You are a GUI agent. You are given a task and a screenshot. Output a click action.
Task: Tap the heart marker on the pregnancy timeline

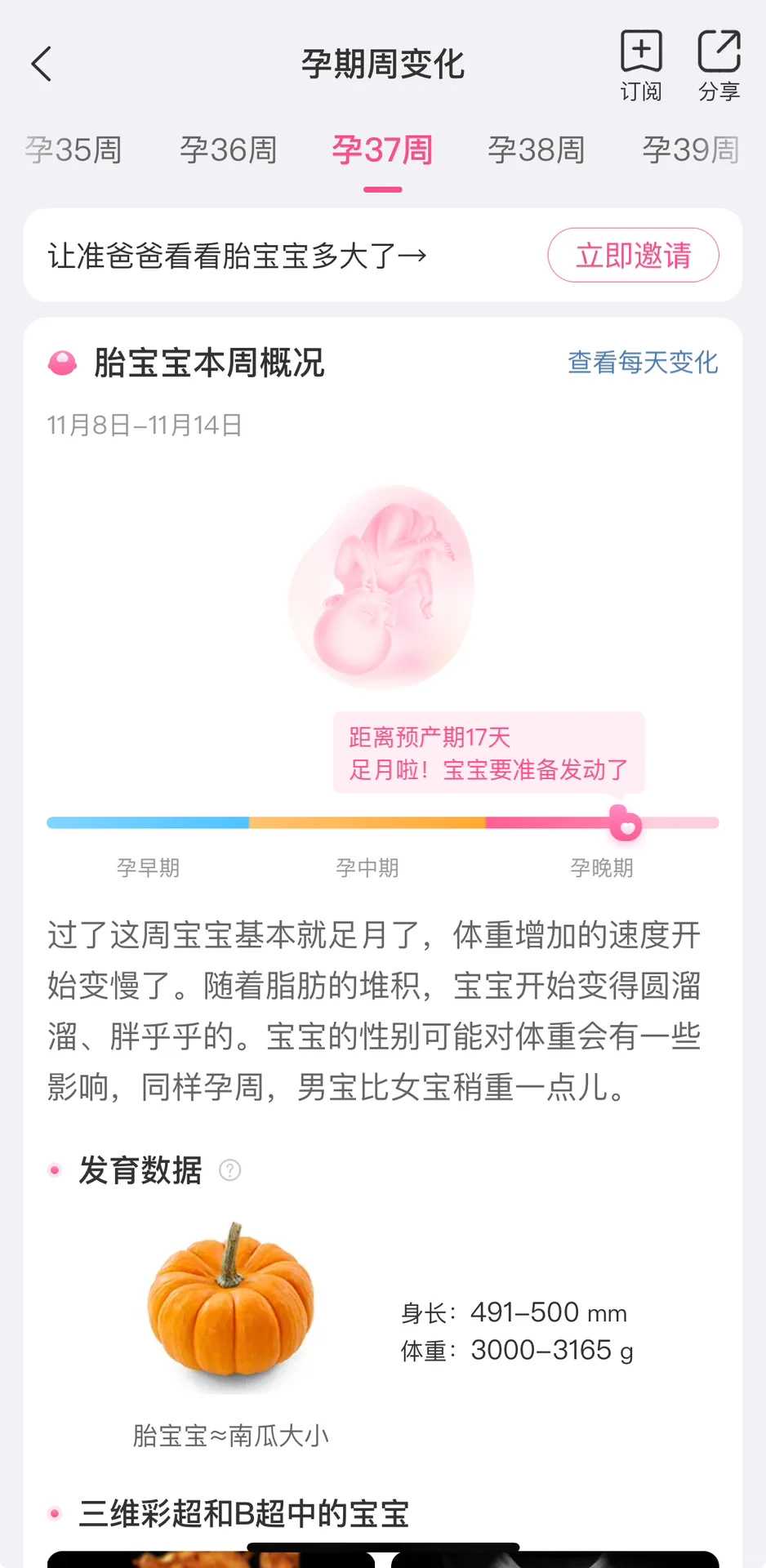pos(625,825)
